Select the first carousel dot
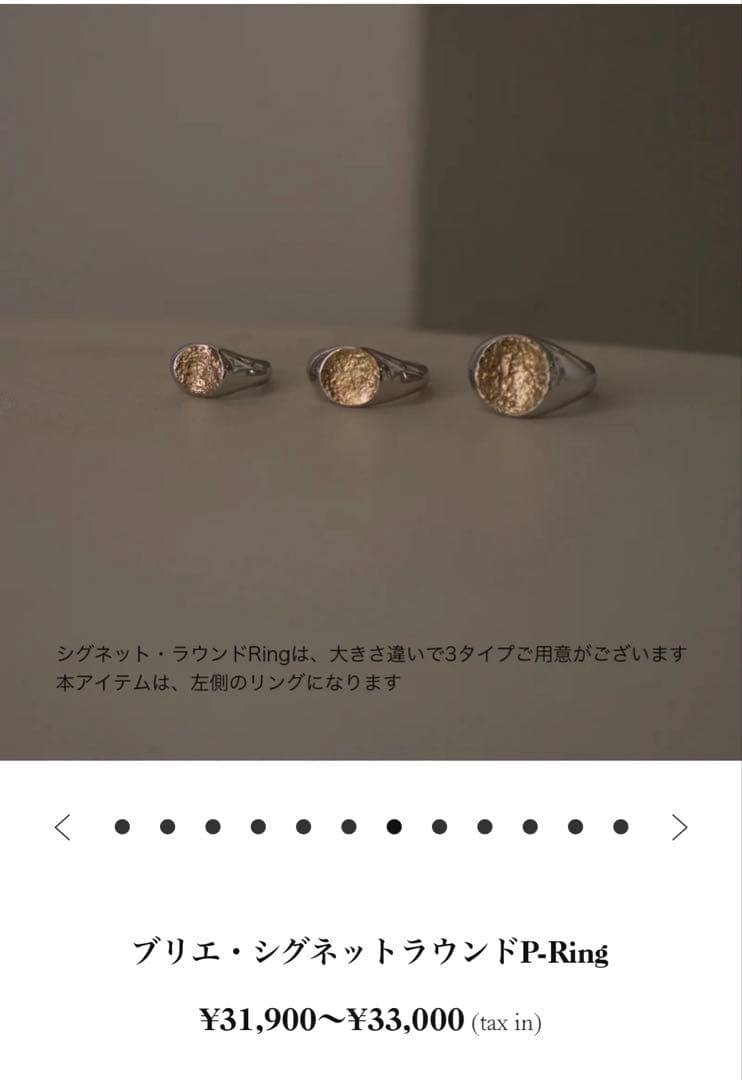 [x=122, y=827]
